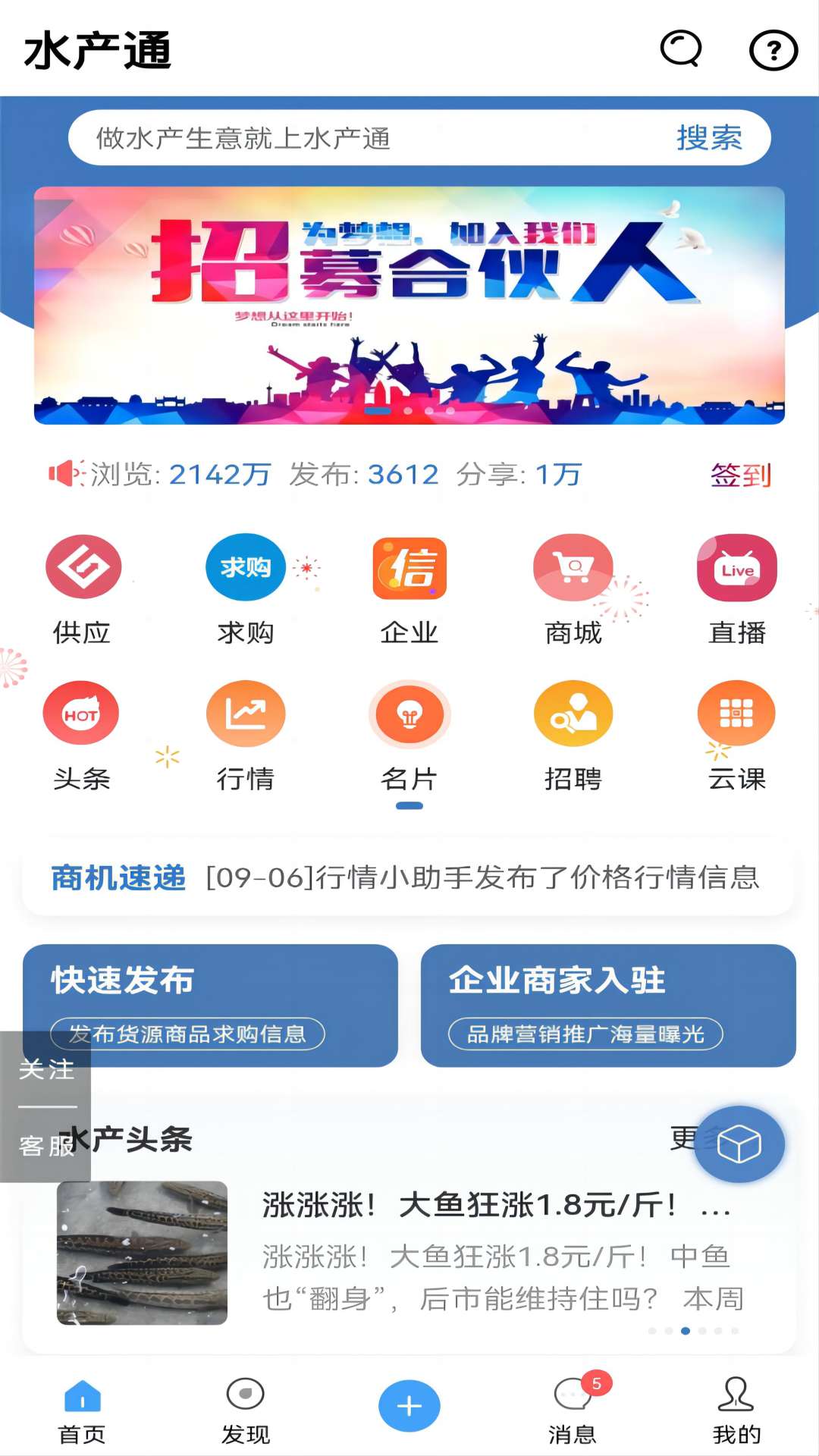Open the 商城 (Mall) section
The image size is (819, 1456).
click(x=573, y=588)
